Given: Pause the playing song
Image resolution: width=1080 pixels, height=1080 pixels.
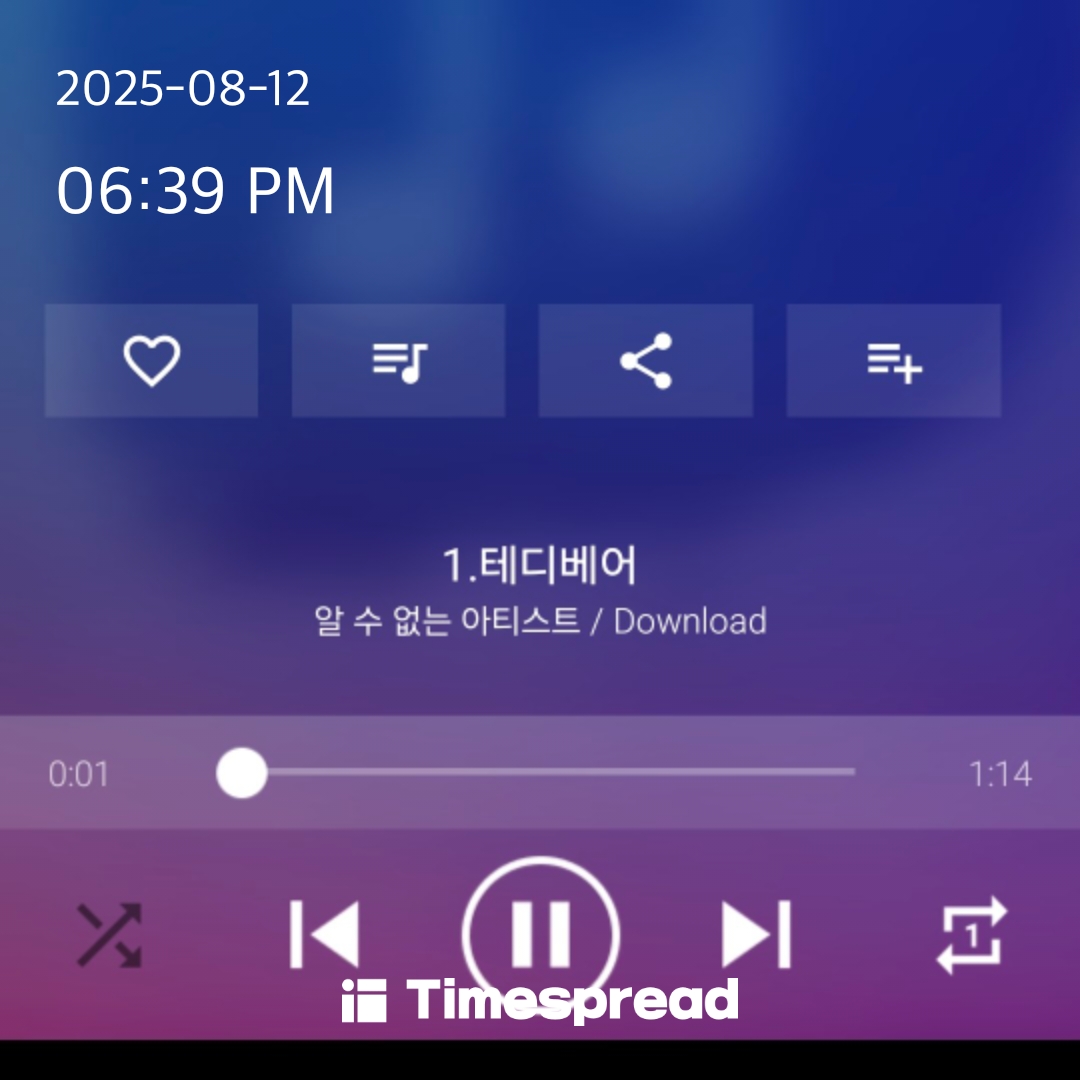Looking at the screenshot, I should tap(541, 935).
